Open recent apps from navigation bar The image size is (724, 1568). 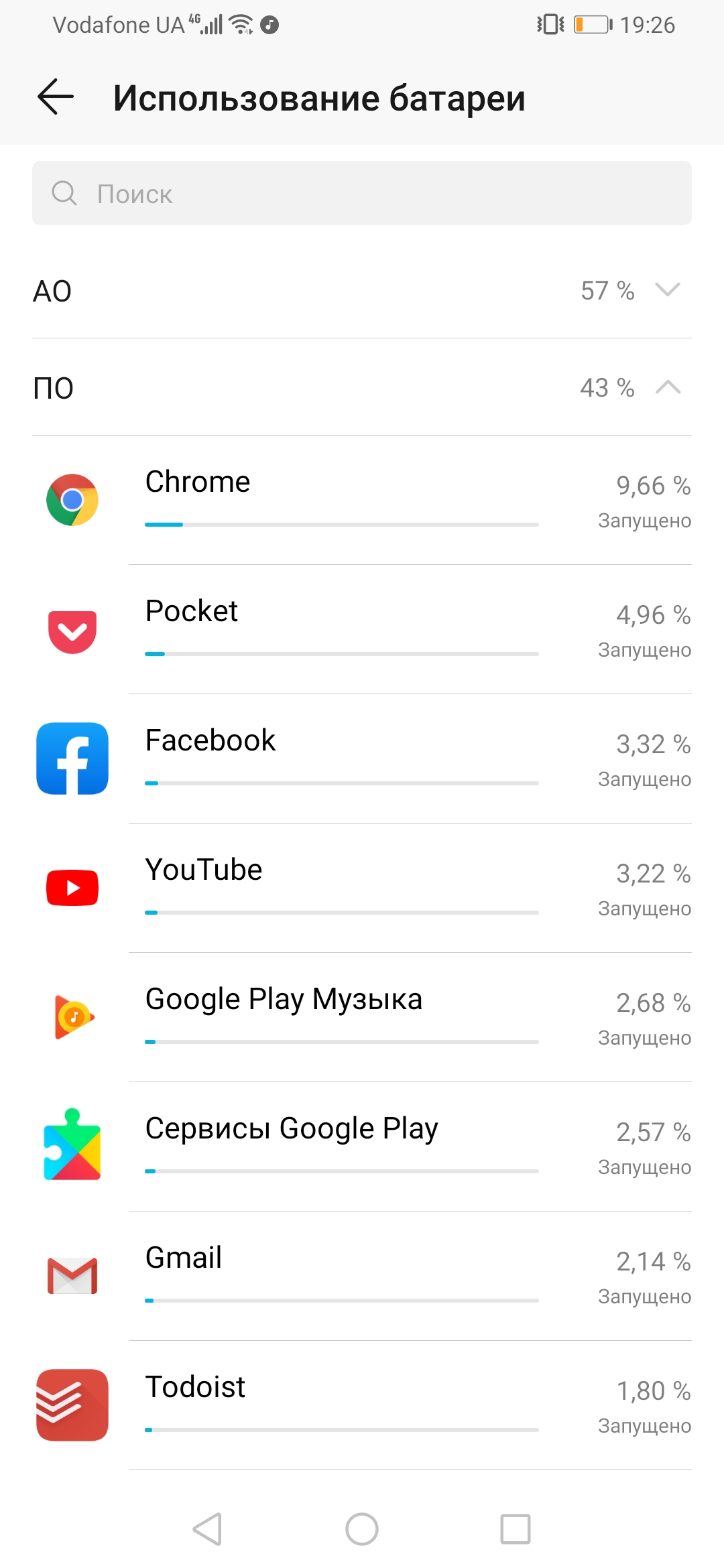point(515,1529)
